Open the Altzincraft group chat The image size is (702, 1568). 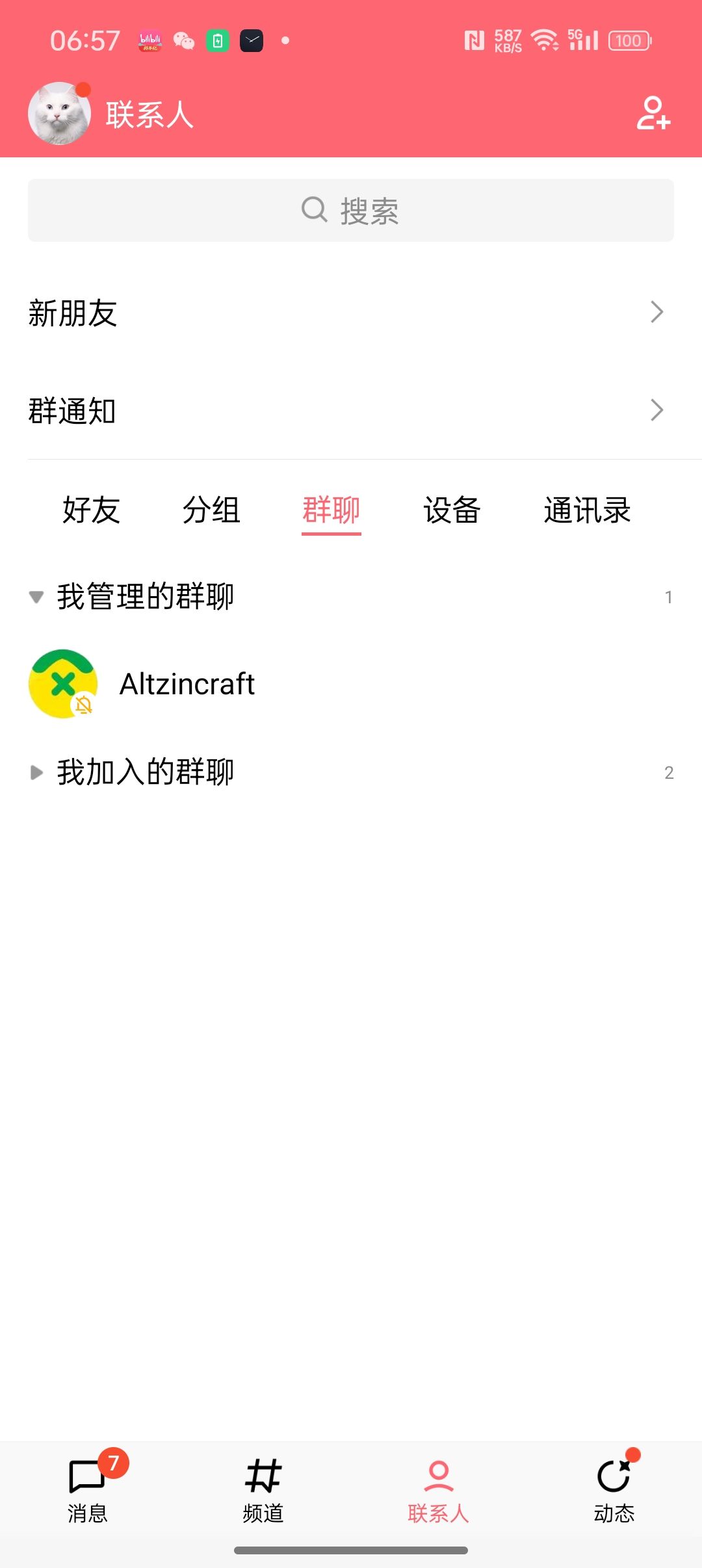[x=187, y=684]
